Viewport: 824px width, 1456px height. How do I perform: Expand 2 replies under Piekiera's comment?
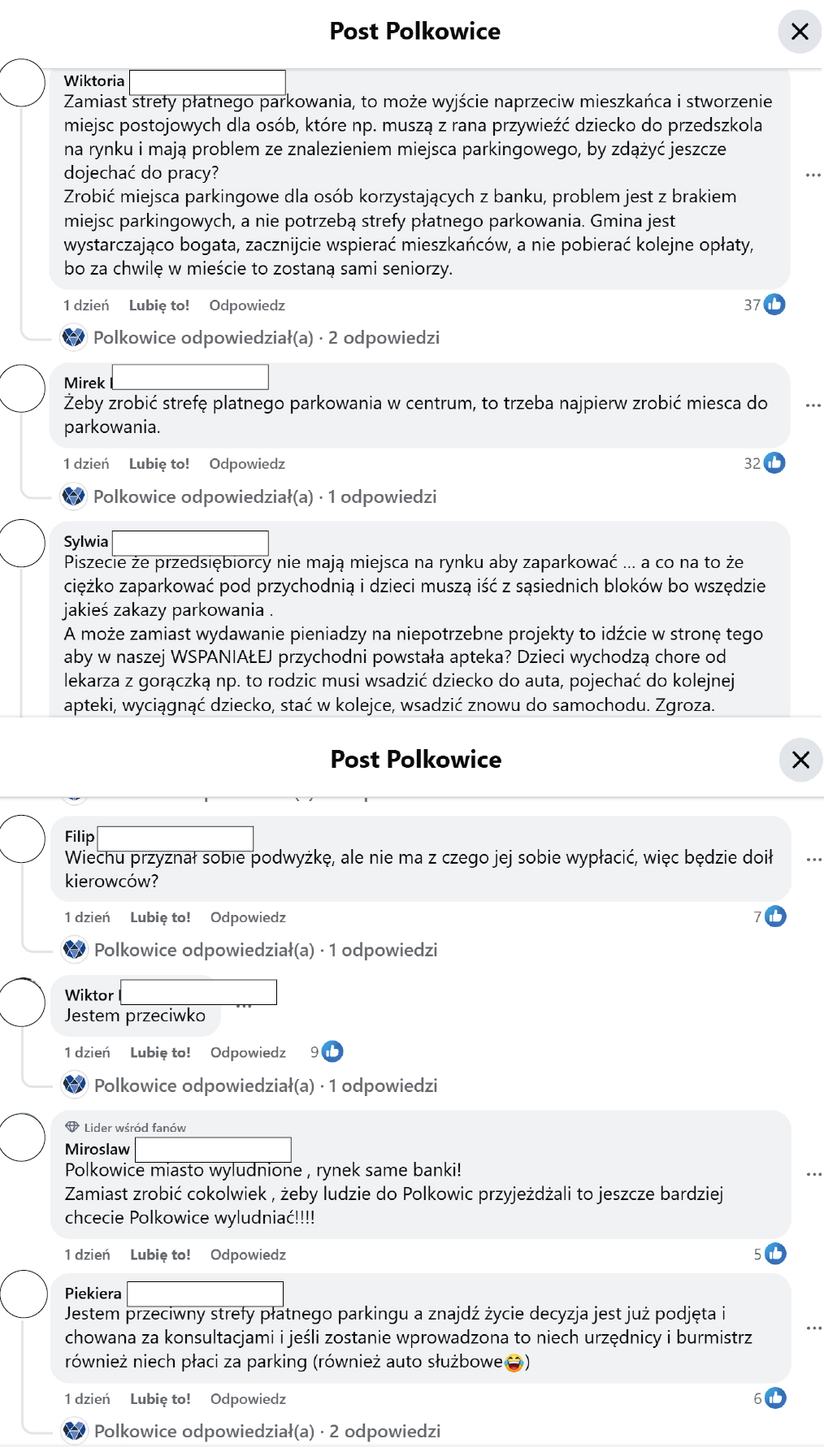pos(267,1432)
